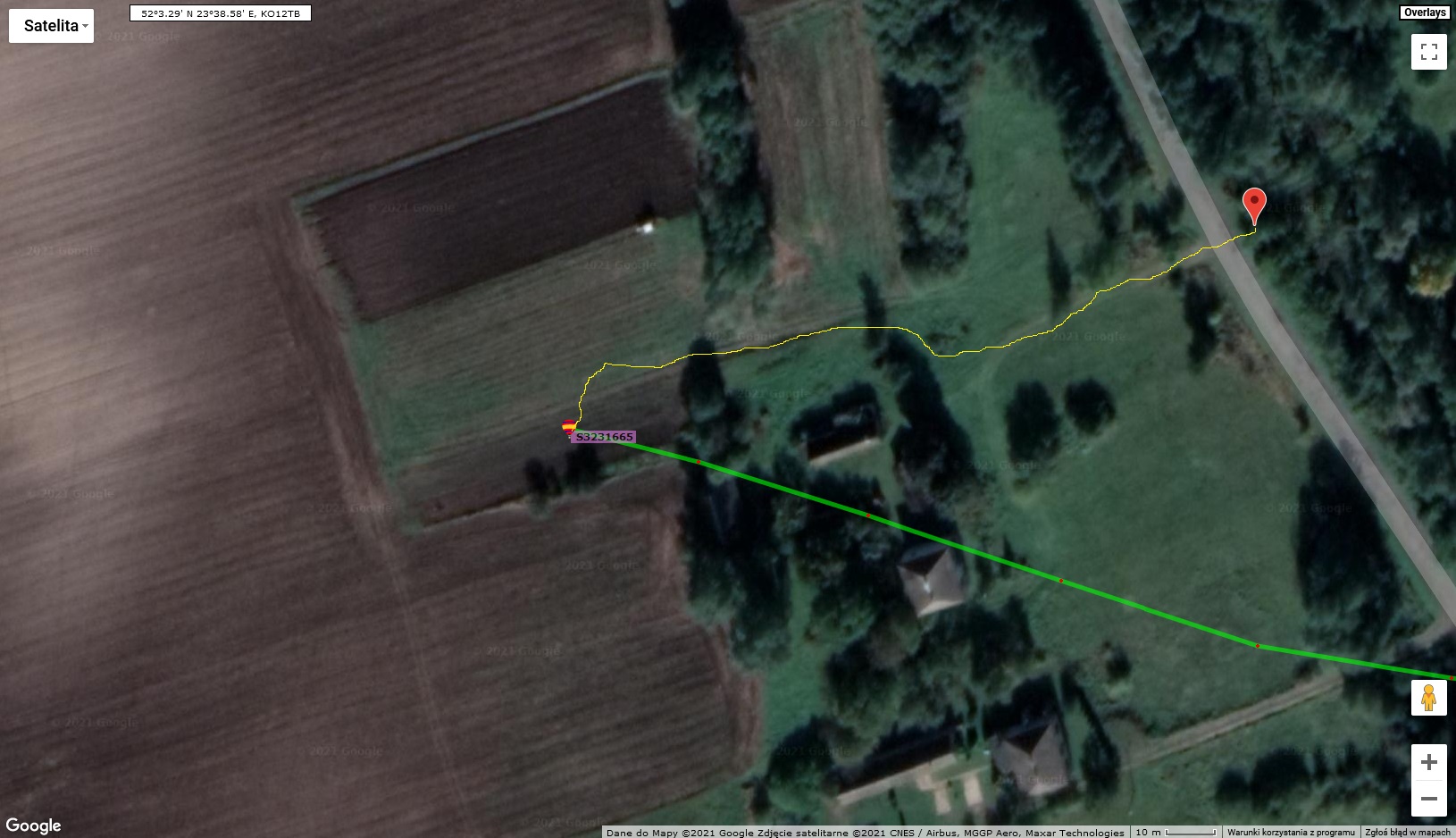Open the Overlays panel
The height and width of the screenshot is (838, 1456).
(1424, 13)
